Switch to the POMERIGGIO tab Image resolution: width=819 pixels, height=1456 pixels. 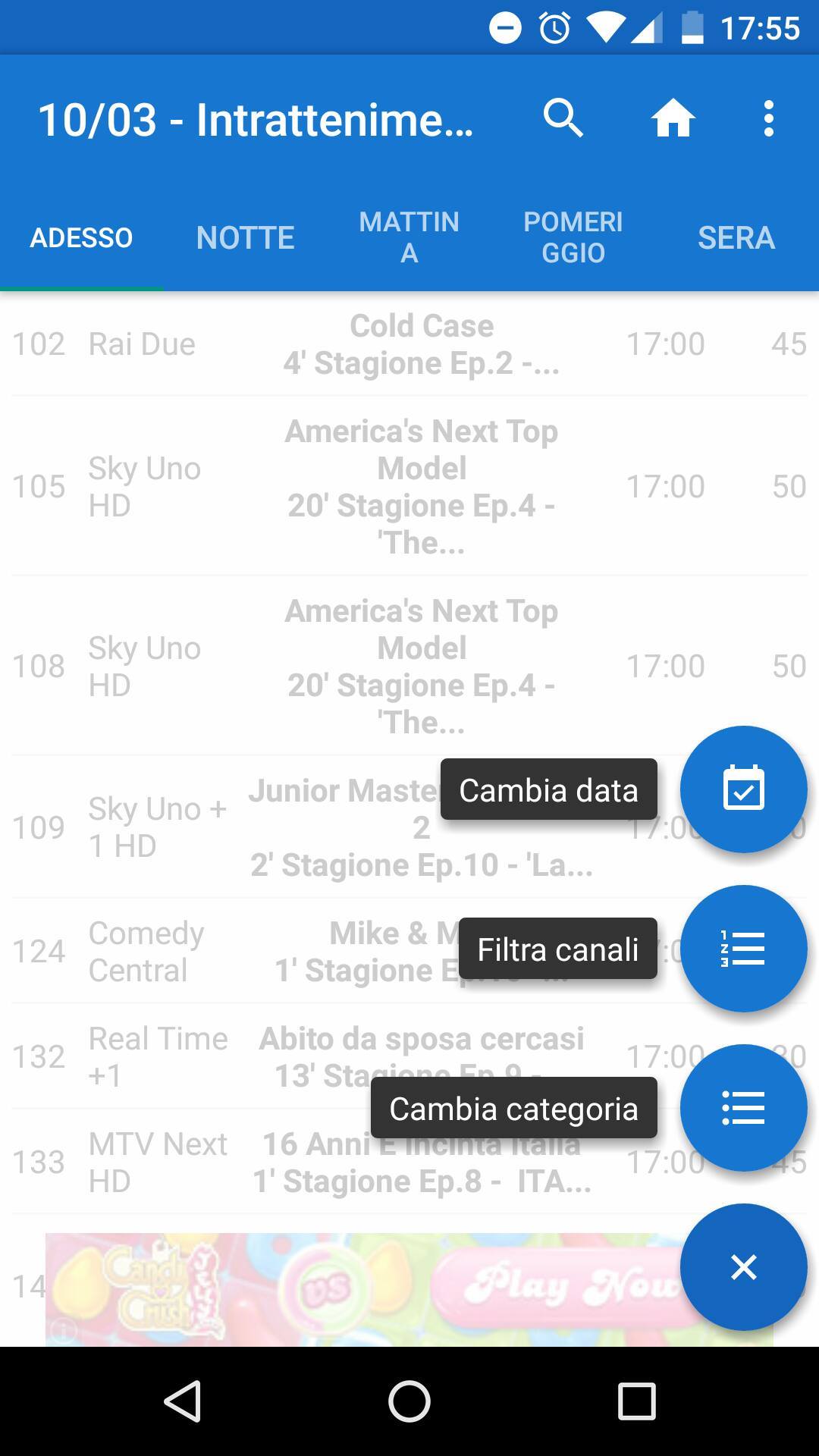(573, 237)
